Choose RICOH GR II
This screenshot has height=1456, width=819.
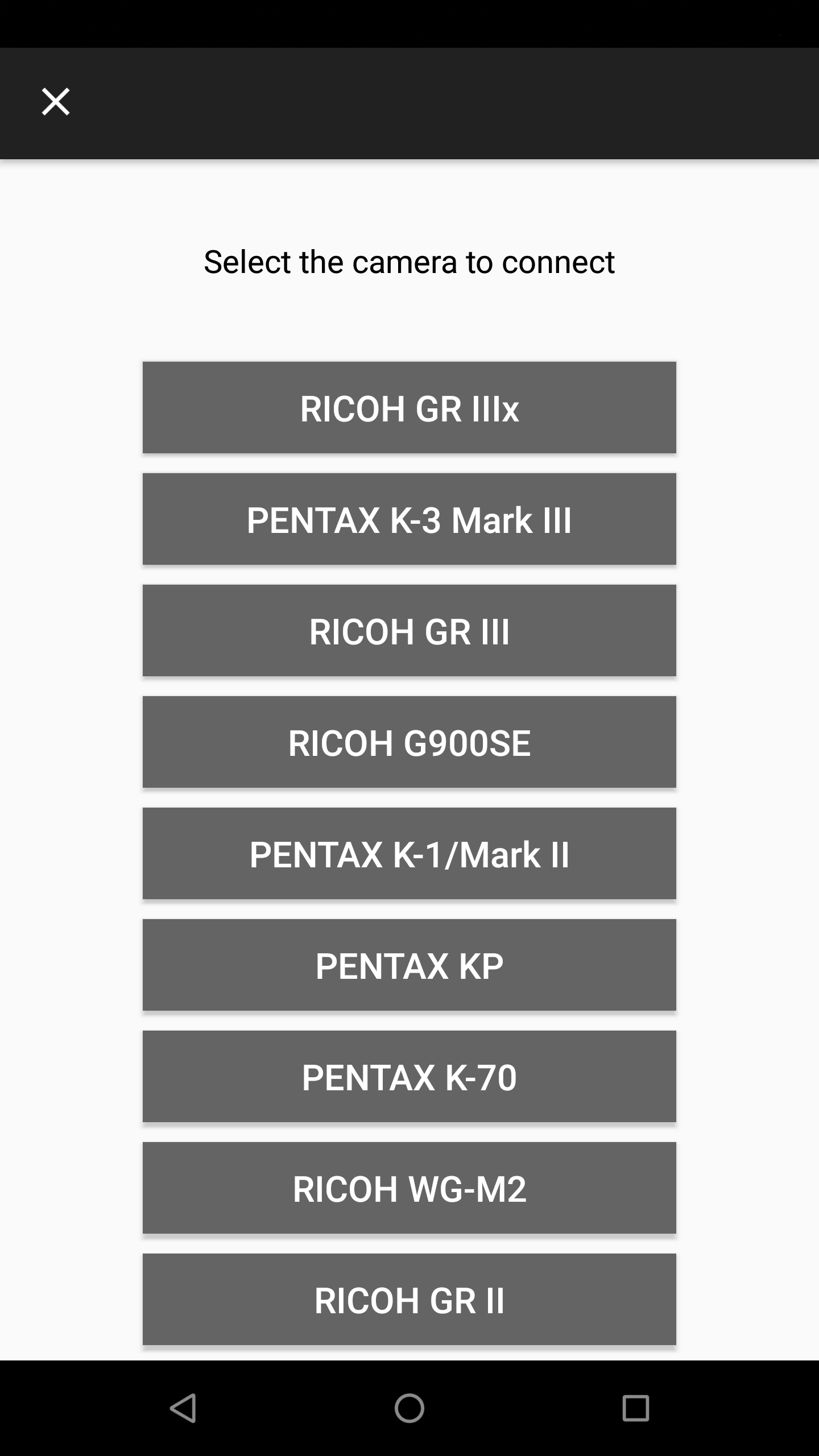coord(409,1299)
